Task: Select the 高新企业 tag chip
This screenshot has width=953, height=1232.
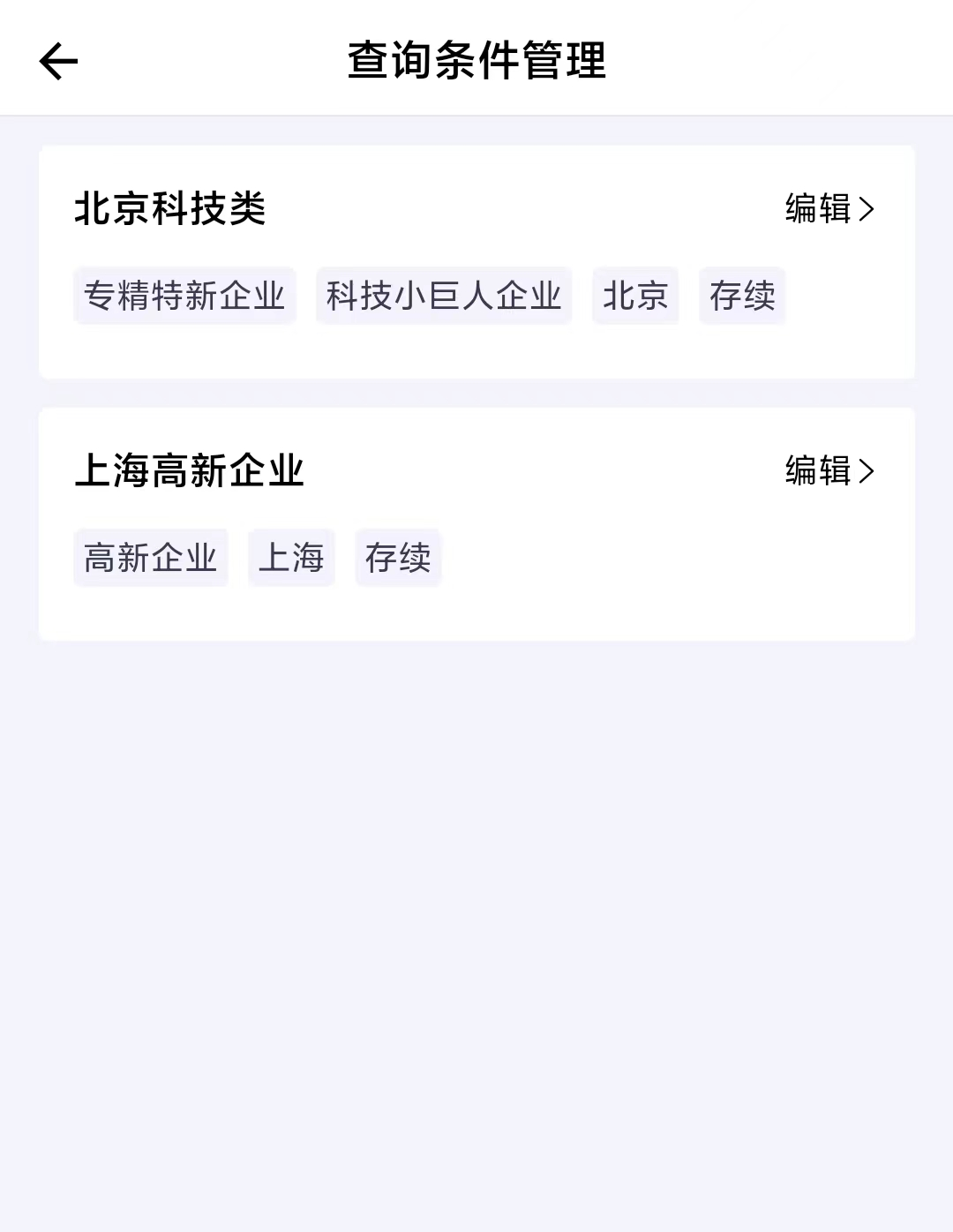Action: (150, 557)
